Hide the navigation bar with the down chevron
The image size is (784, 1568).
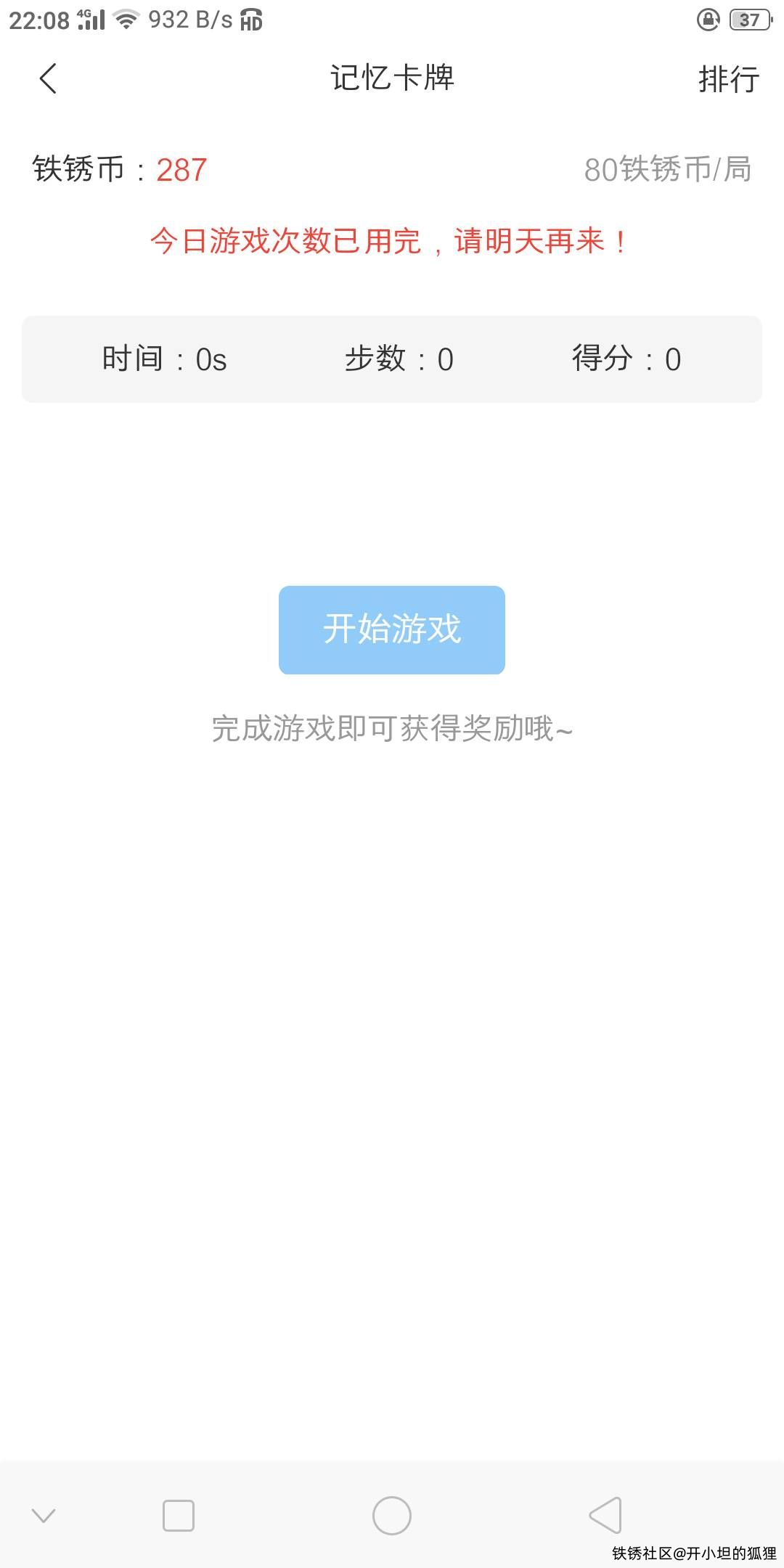tap(44, 1515)
